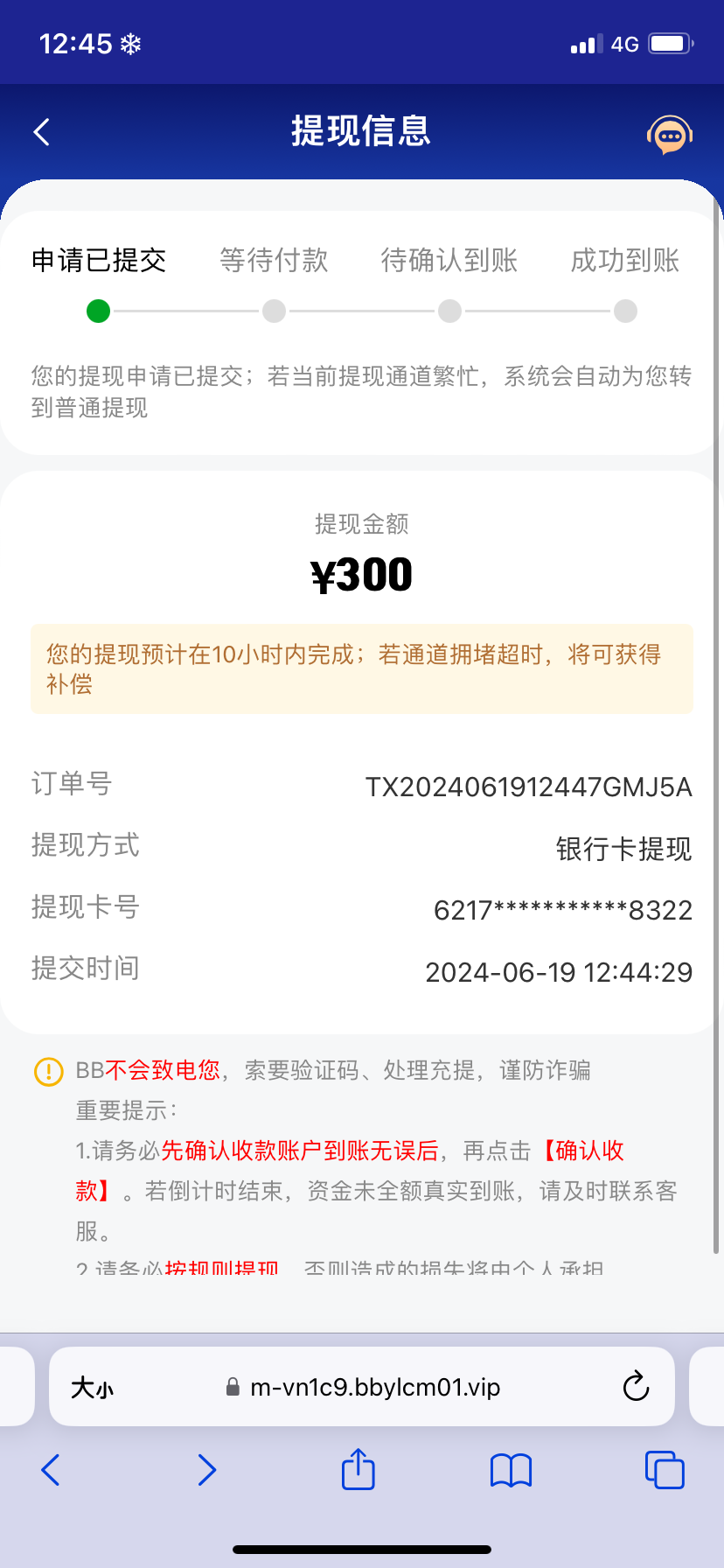Open the customer service chat icon
The width and height of the screenshot is (724, 1568).
pos(670,135)
